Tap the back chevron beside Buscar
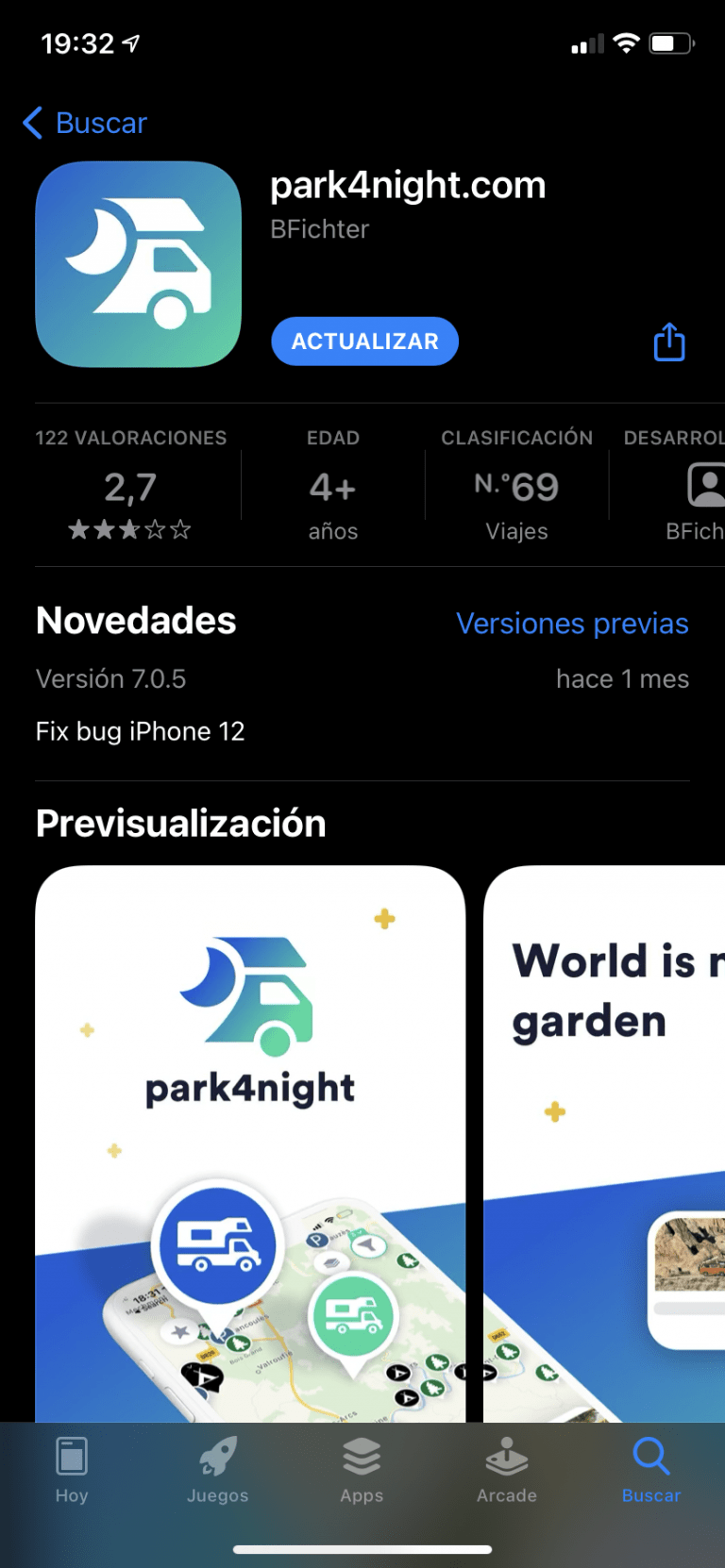This screenshot has width=725, height=1568. [32, 123]
